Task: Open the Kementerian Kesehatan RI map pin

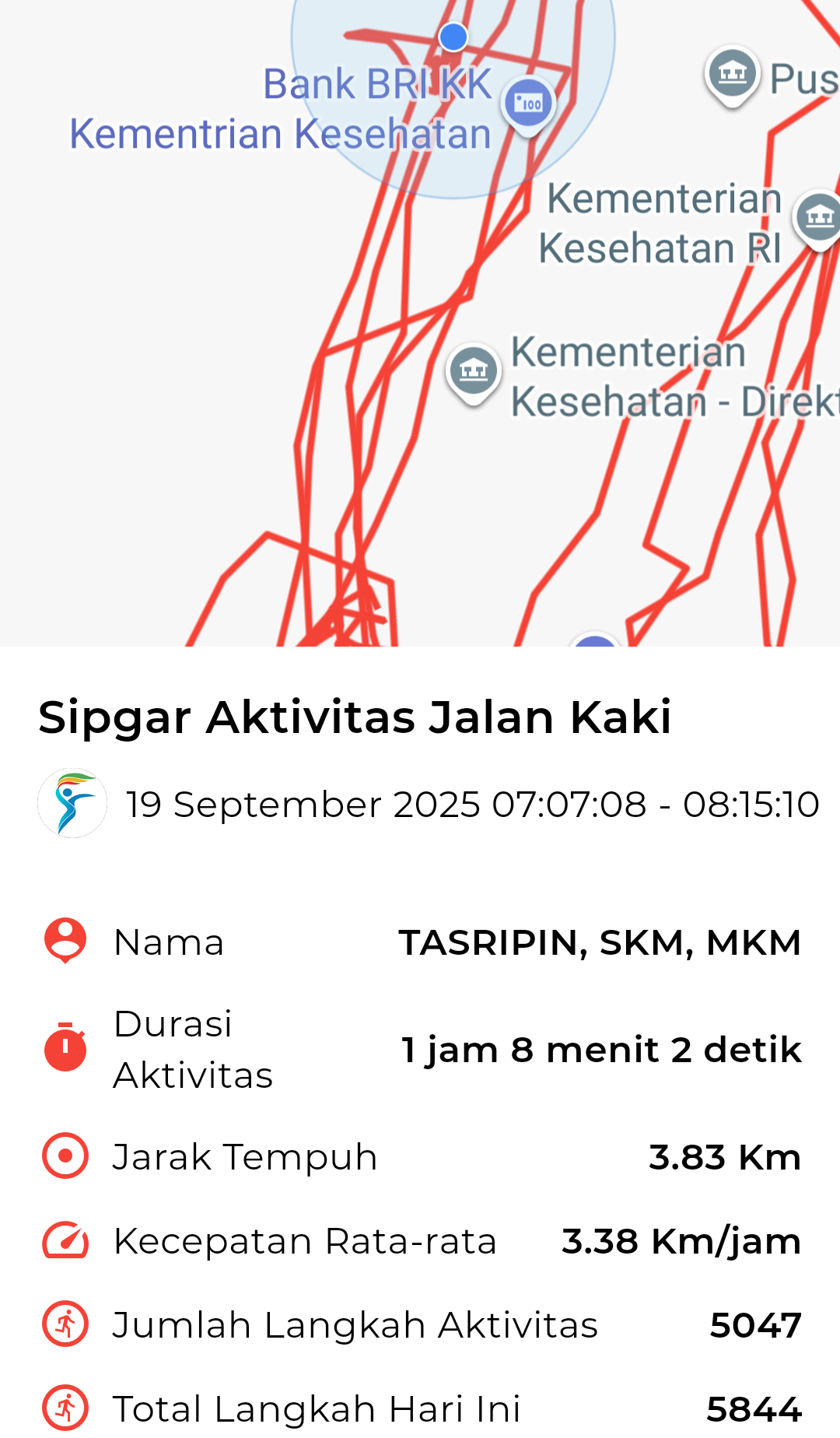Action: click(818, 217)
